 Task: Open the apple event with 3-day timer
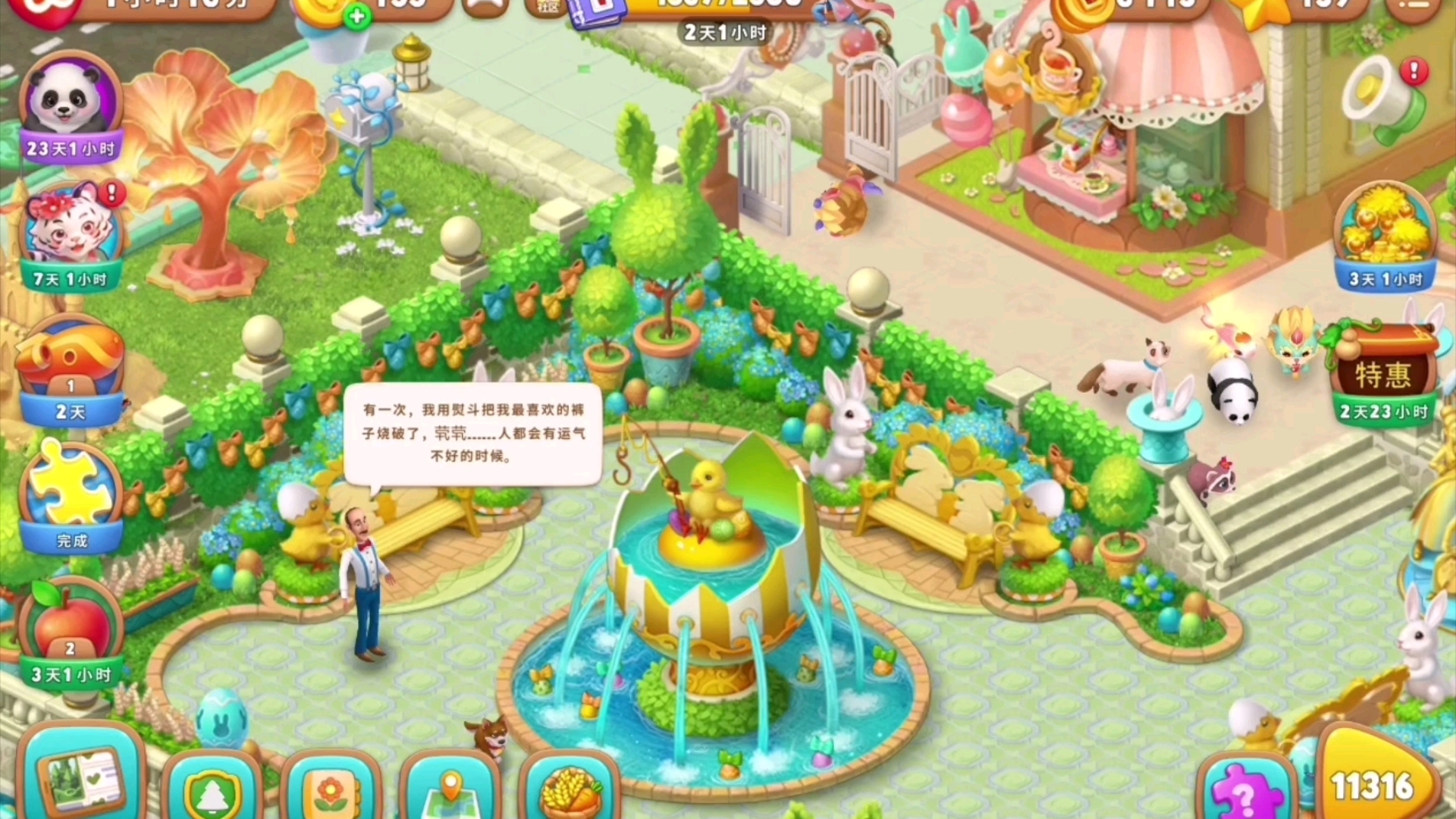coord(70,629)
